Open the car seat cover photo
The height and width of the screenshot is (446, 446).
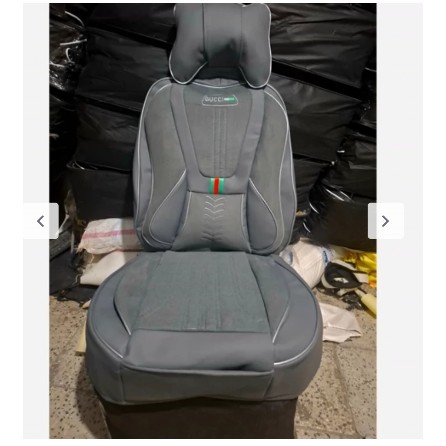pyautogui.click(x=213, y=221)
